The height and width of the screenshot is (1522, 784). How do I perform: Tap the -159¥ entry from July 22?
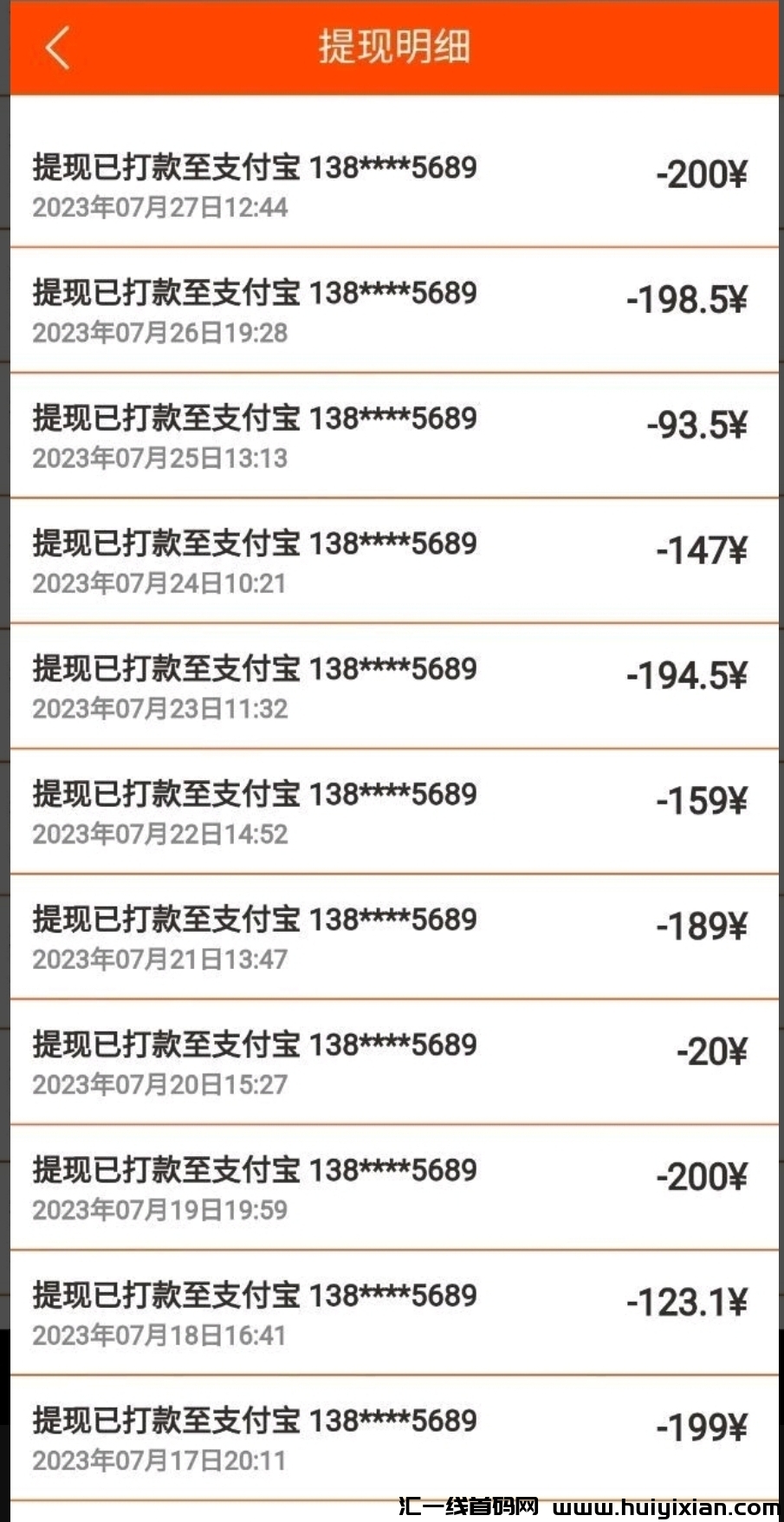click(390, 810)
